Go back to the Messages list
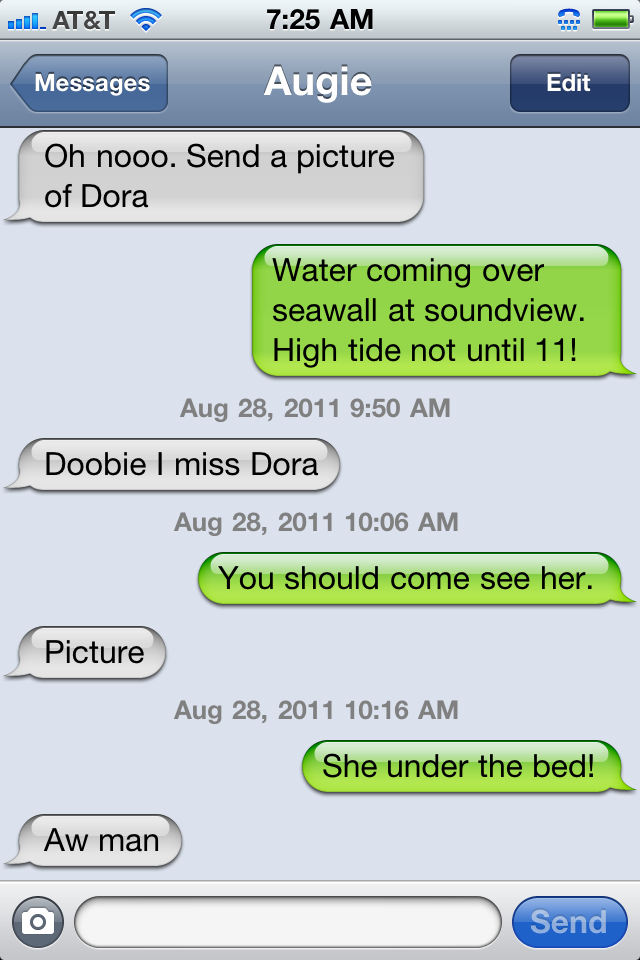This screenshot has width=640, height=960. coord(90,83)
